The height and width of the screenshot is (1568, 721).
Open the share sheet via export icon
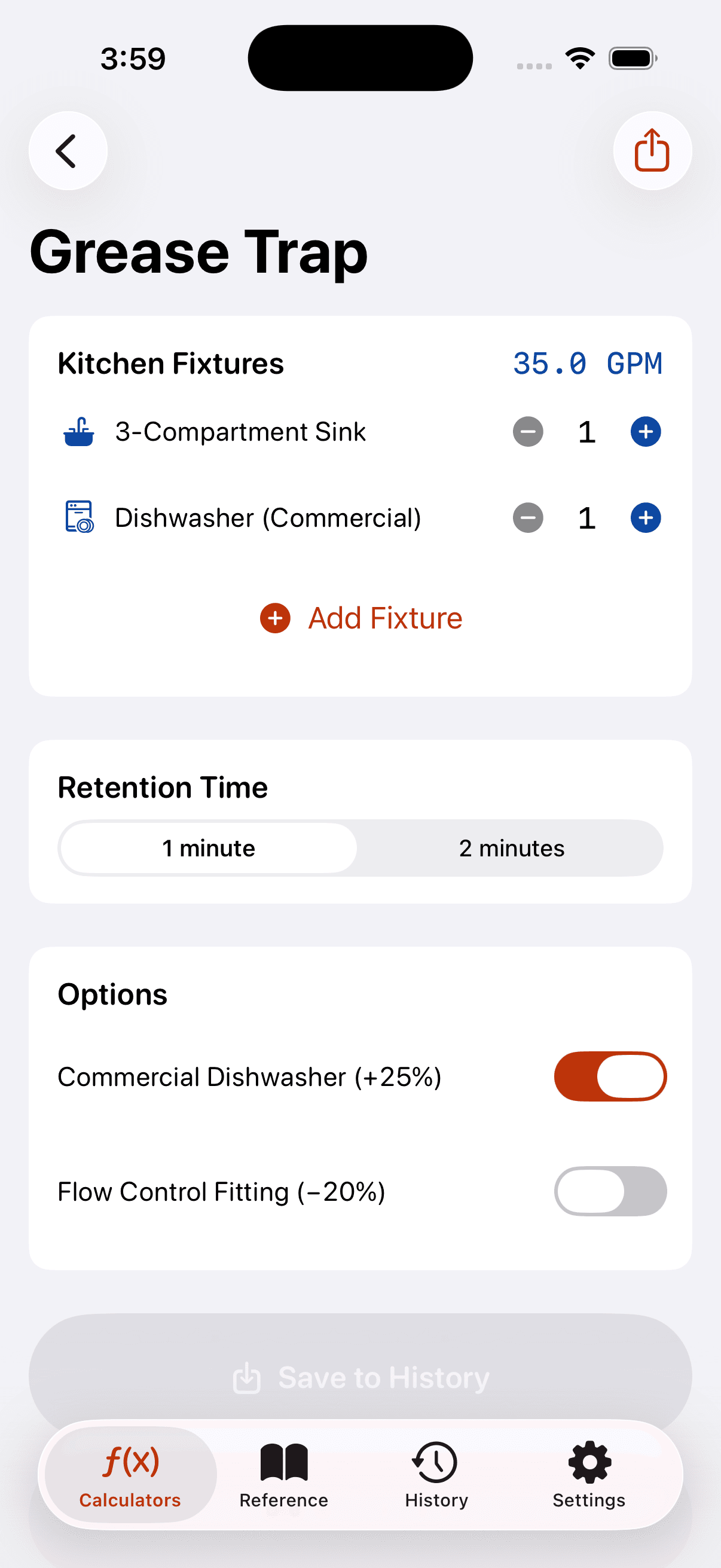pos(652,150)
